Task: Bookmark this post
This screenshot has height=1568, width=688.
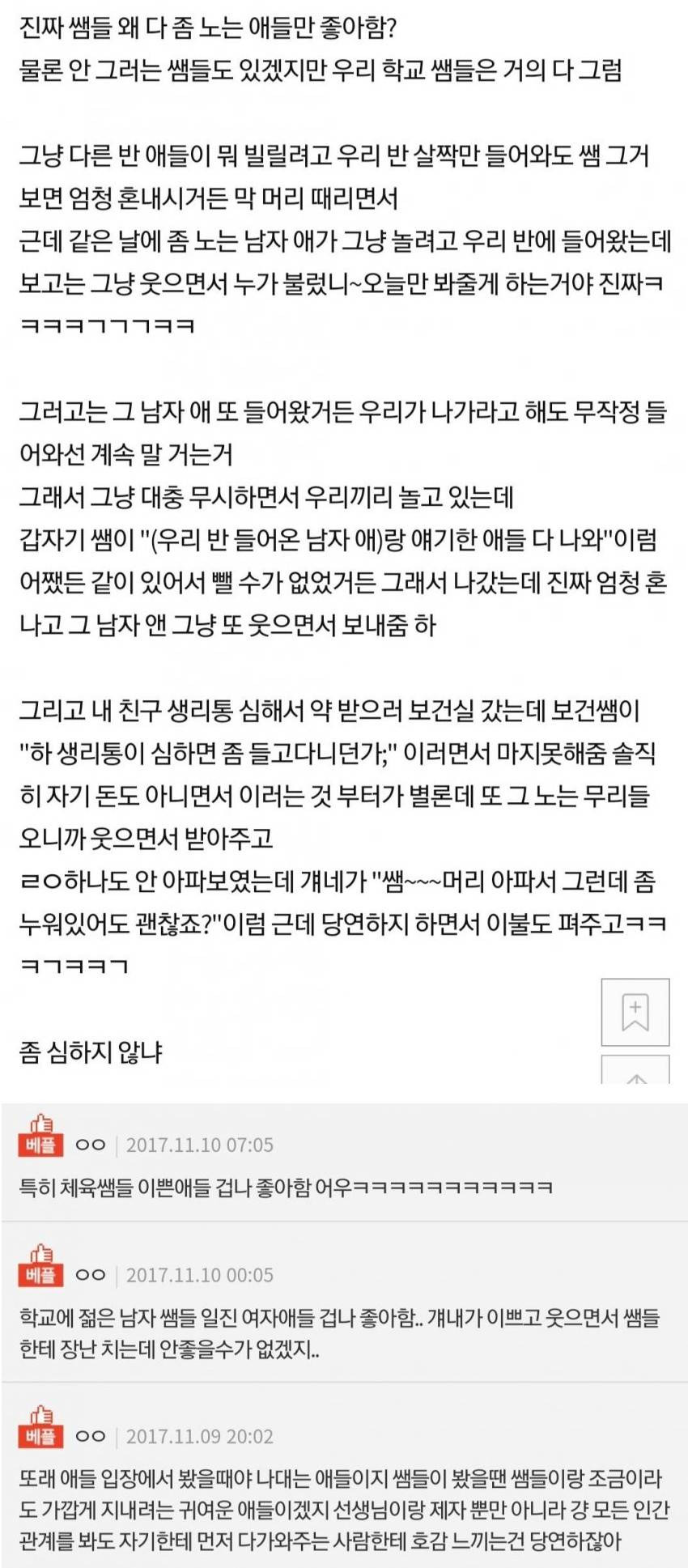Action: tap(635, 1012)
